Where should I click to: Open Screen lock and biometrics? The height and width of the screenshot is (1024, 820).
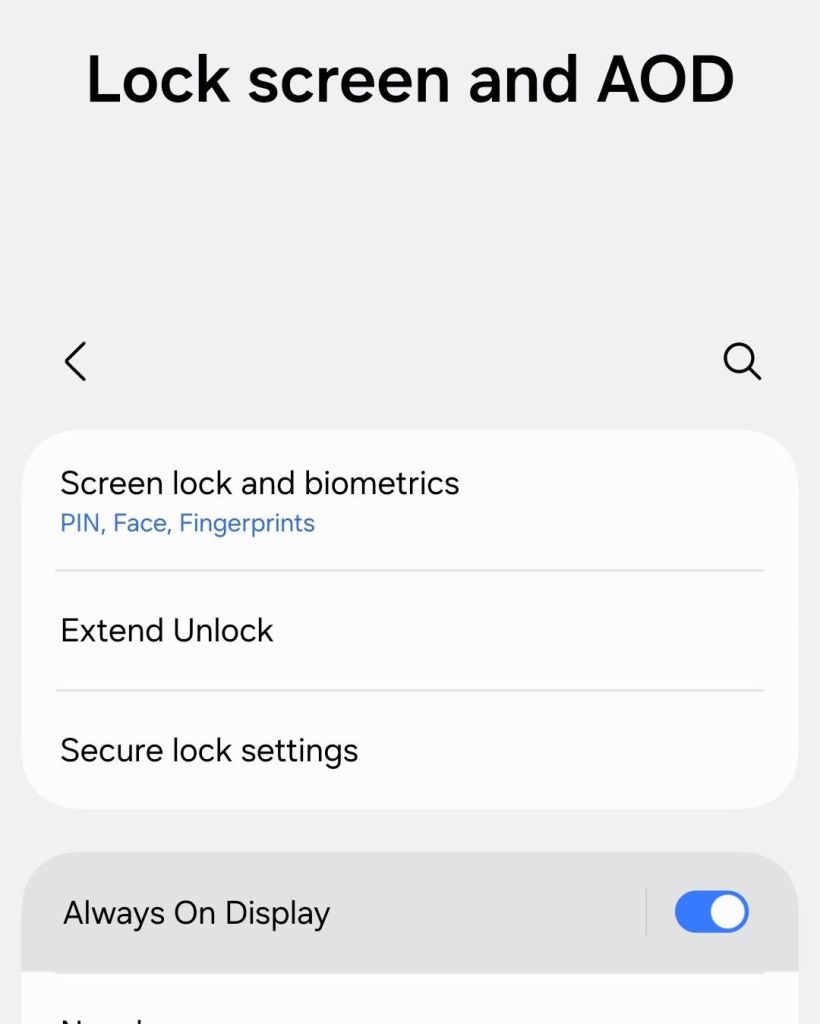click(x=260, y=501)
